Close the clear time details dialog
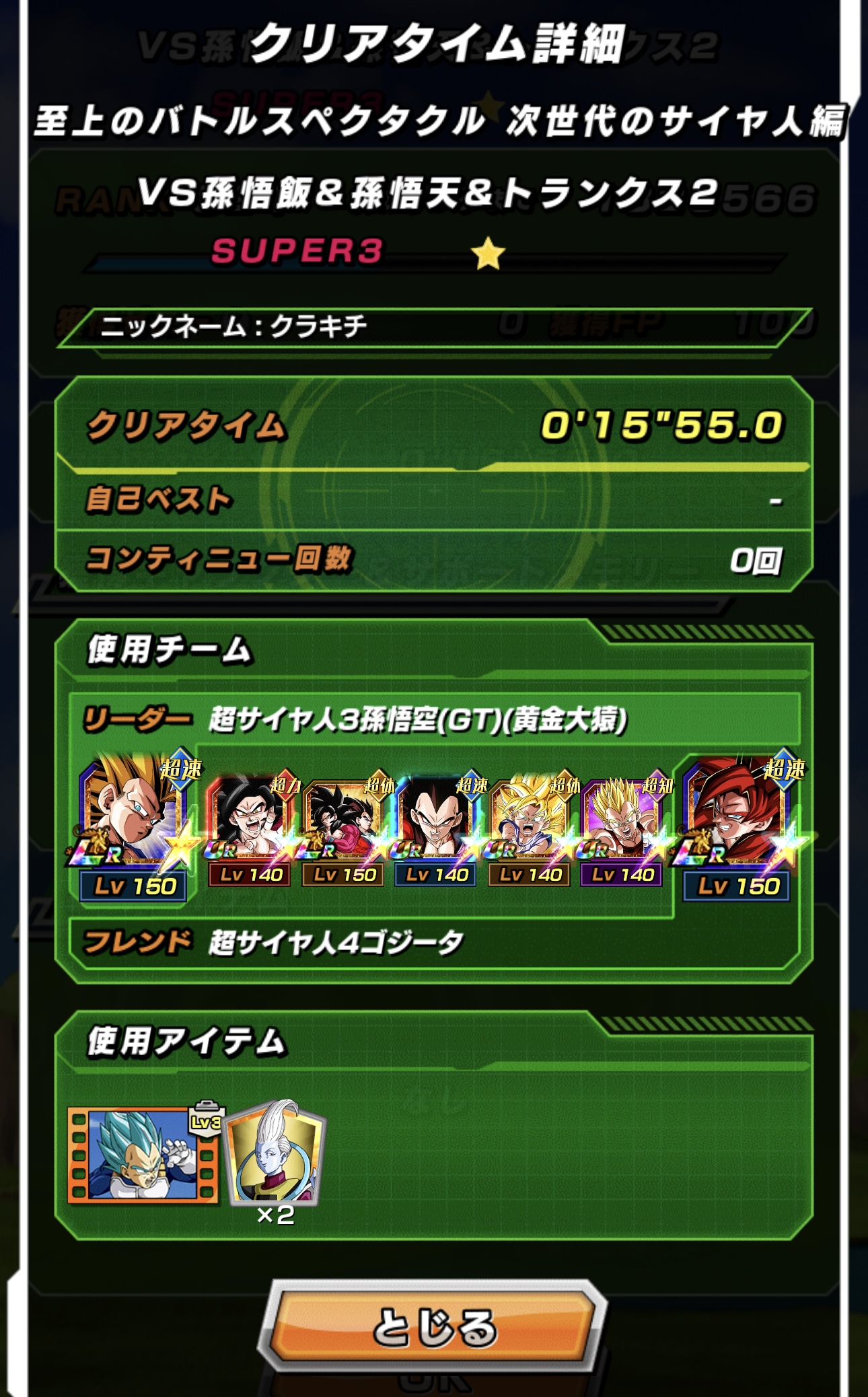 click(x=433, y=1326)
